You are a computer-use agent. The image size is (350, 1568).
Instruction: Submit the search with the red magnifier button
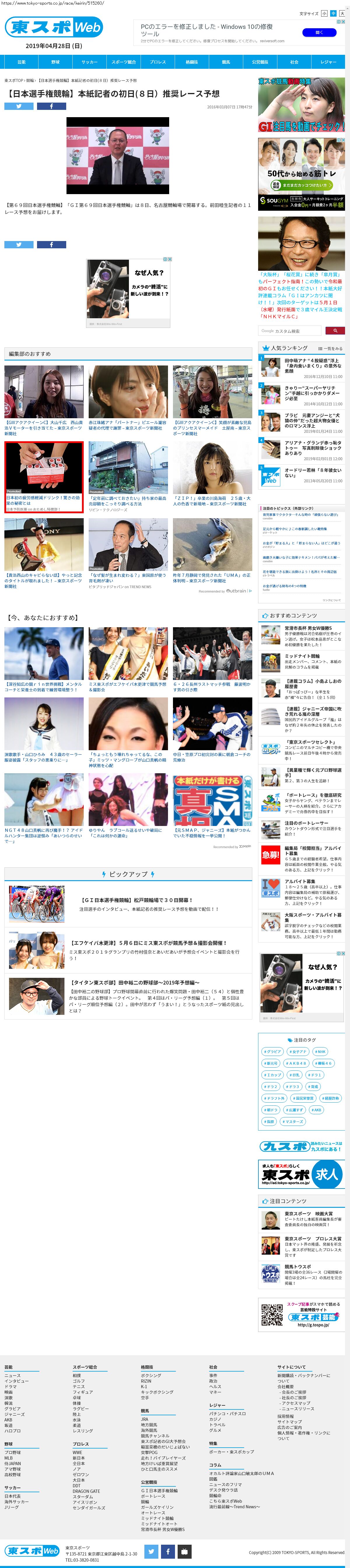pos(335,331)
